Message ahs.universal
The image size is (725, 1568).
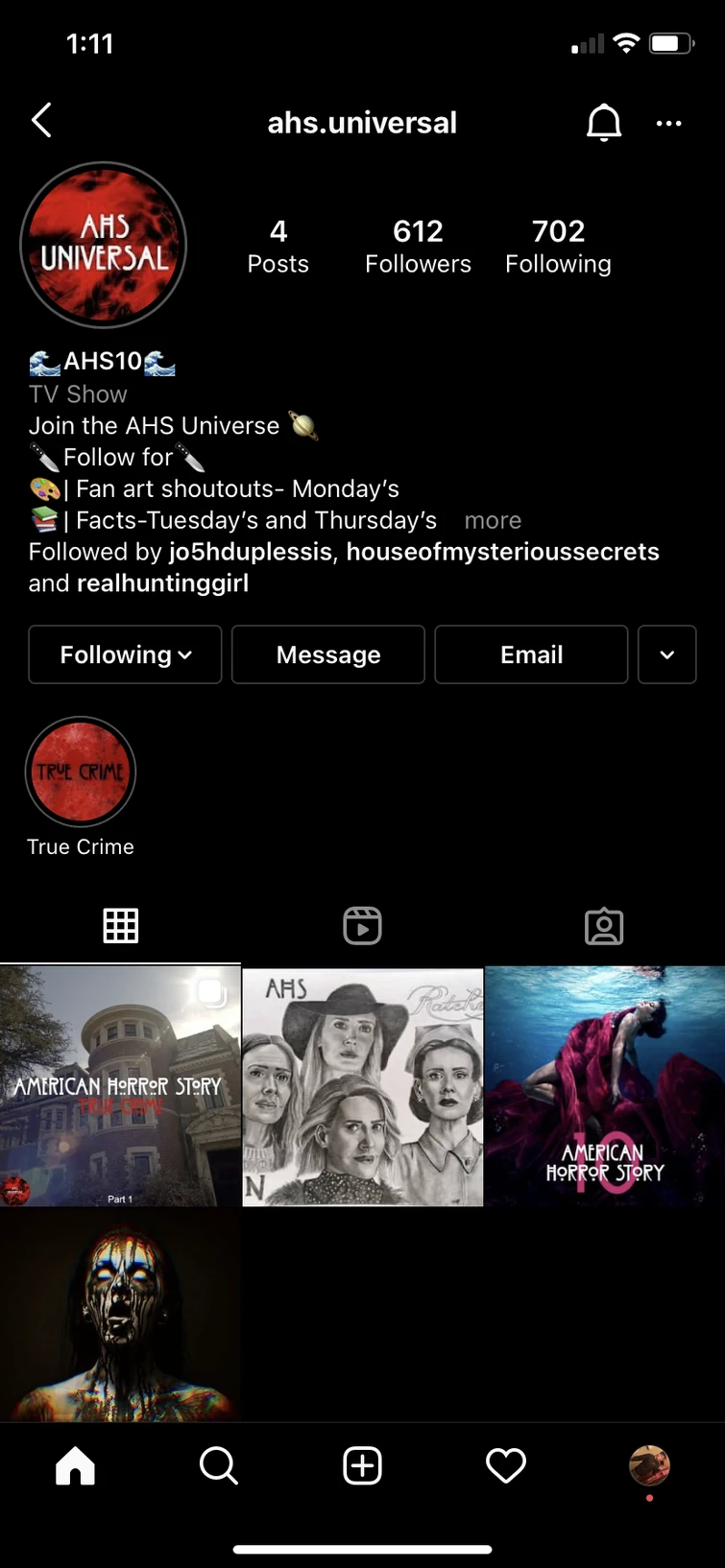tap(328, 654)
